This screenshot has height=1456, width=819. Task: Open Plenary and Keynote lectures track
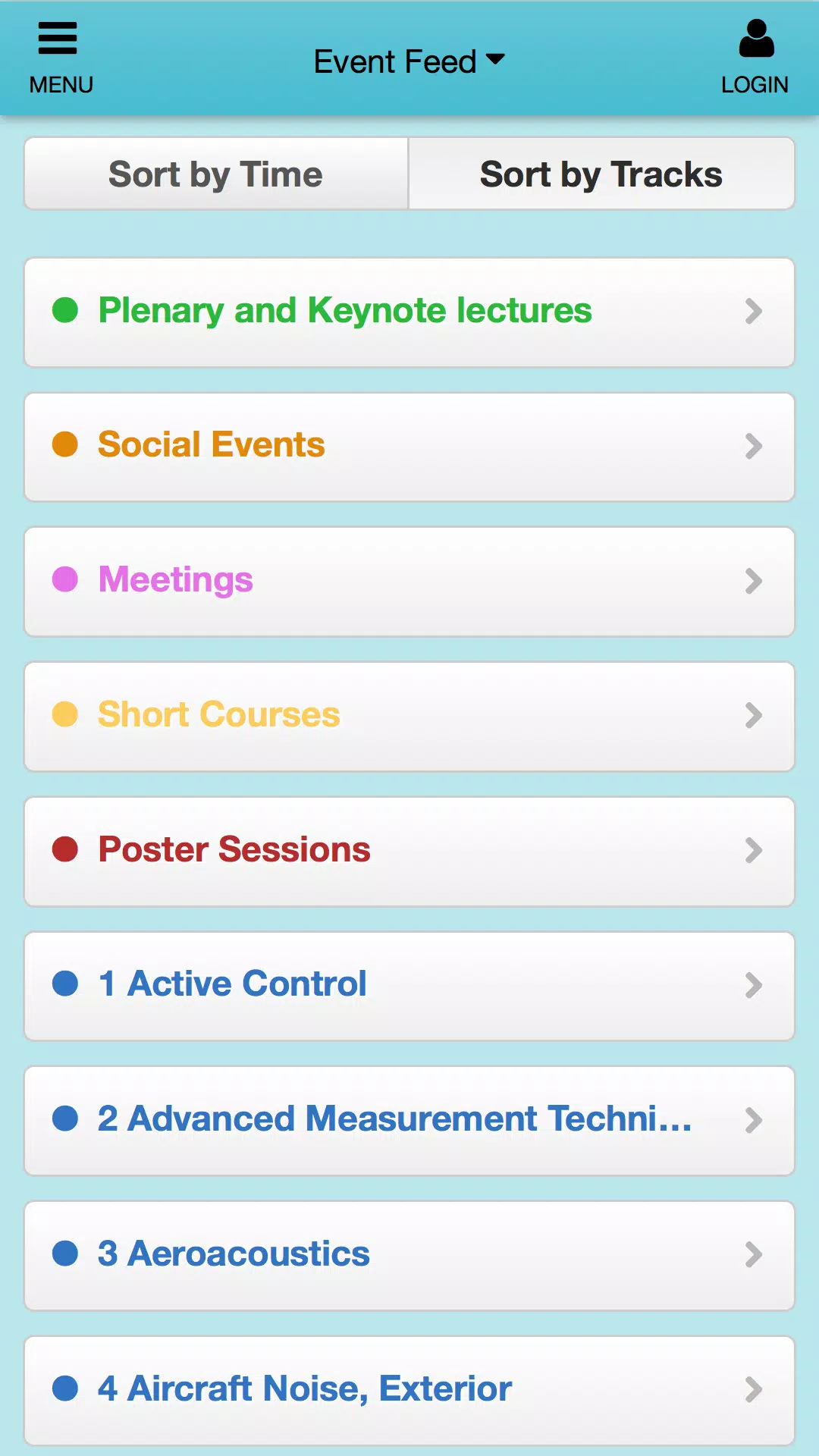(x=409, y=312)
